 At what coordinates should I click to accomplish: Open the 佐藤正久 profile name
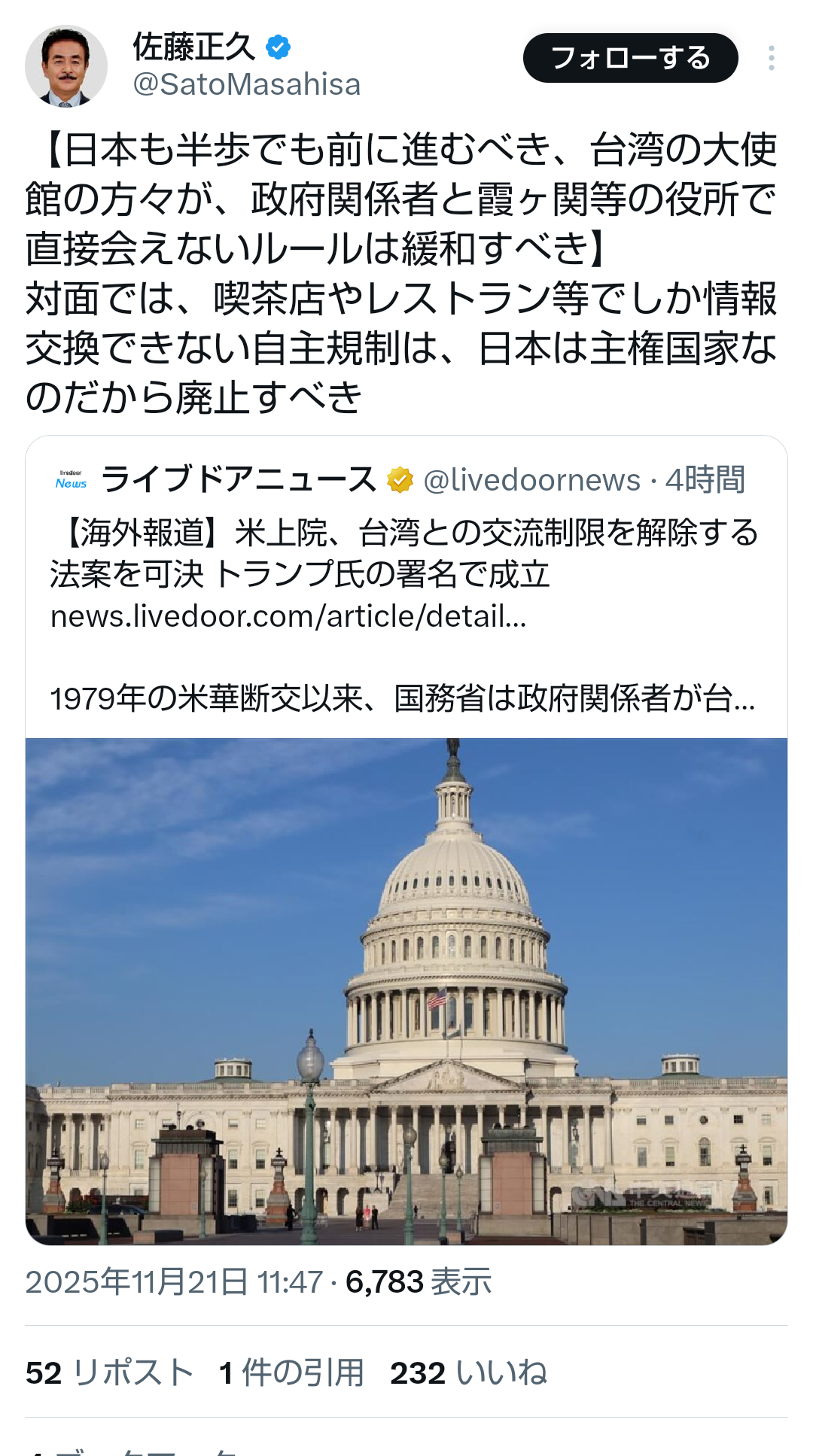coord(194,47)
